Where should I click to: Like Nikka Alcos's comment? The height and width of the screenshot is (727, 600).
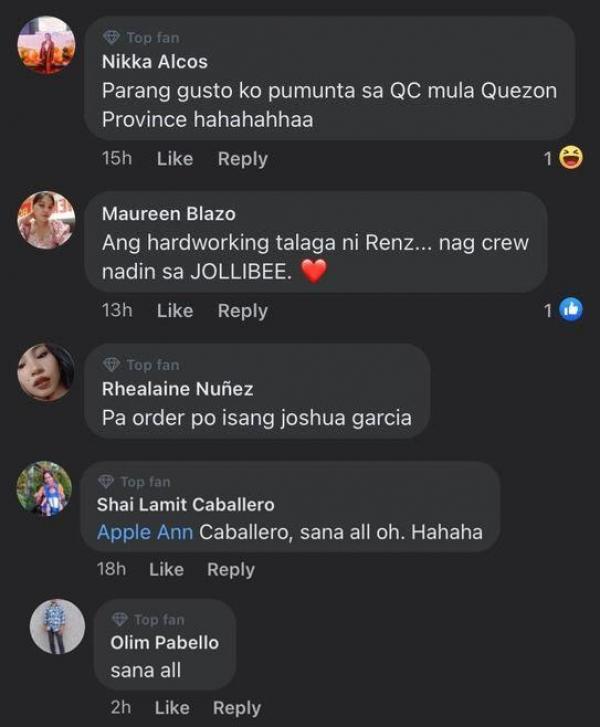tap(175, 159)
